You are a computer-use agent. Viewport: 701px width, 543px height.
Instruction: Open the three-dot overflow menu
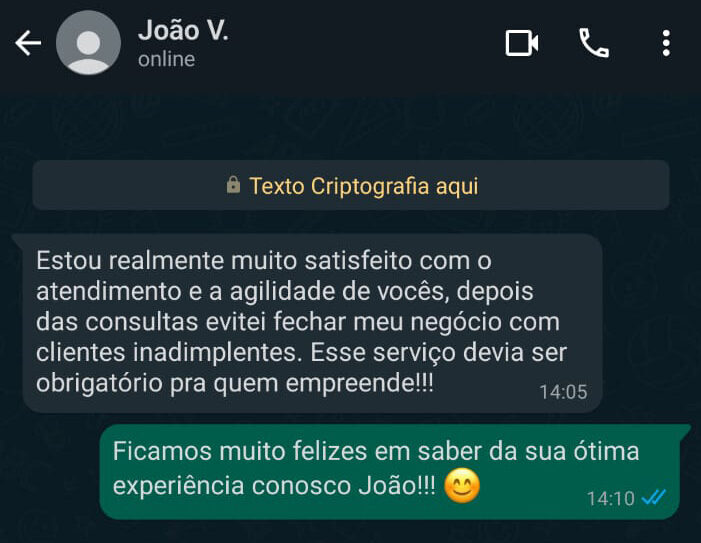(x=666, y=43)
